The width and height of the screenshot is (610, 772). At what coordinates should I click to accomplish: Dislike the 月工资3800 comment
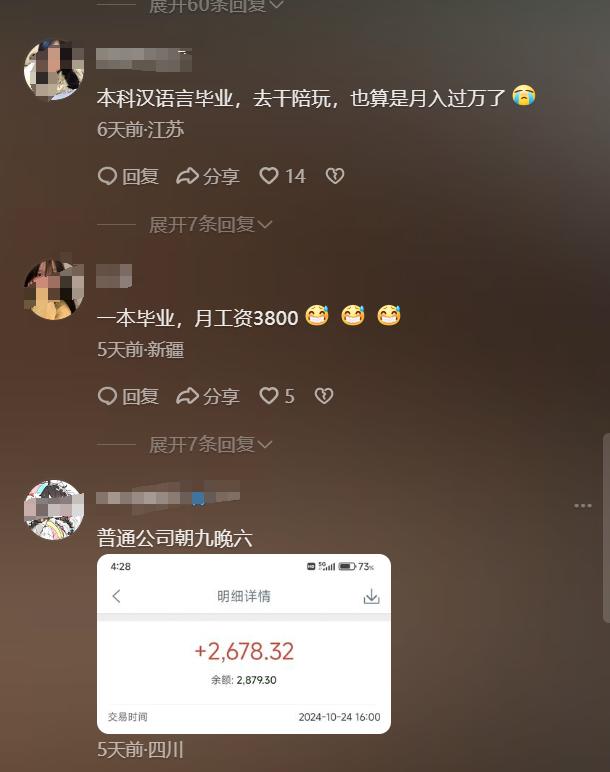[x=324, y=396]
